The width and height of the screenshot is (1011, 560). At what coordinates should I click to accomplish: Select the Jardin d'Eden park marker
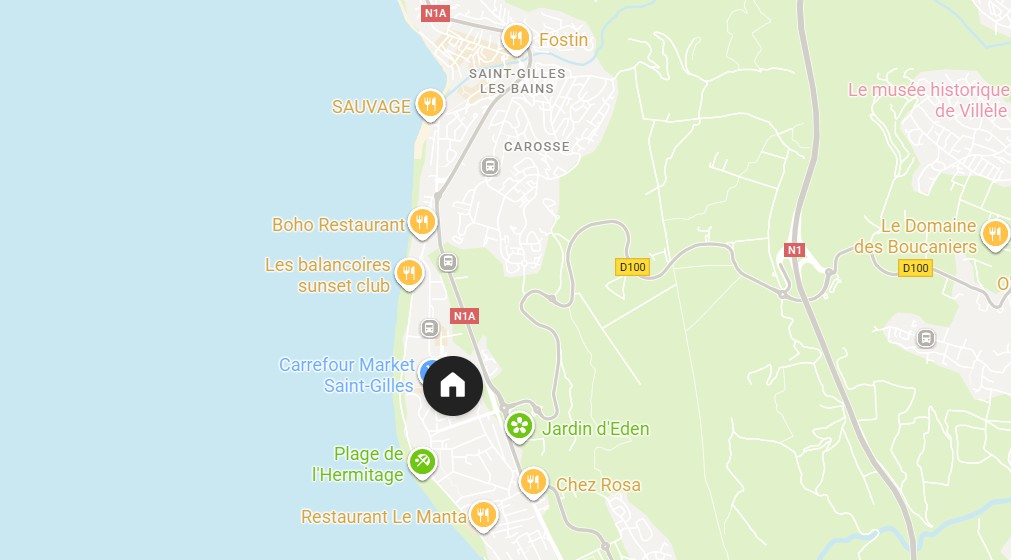(x=519, y=427)
